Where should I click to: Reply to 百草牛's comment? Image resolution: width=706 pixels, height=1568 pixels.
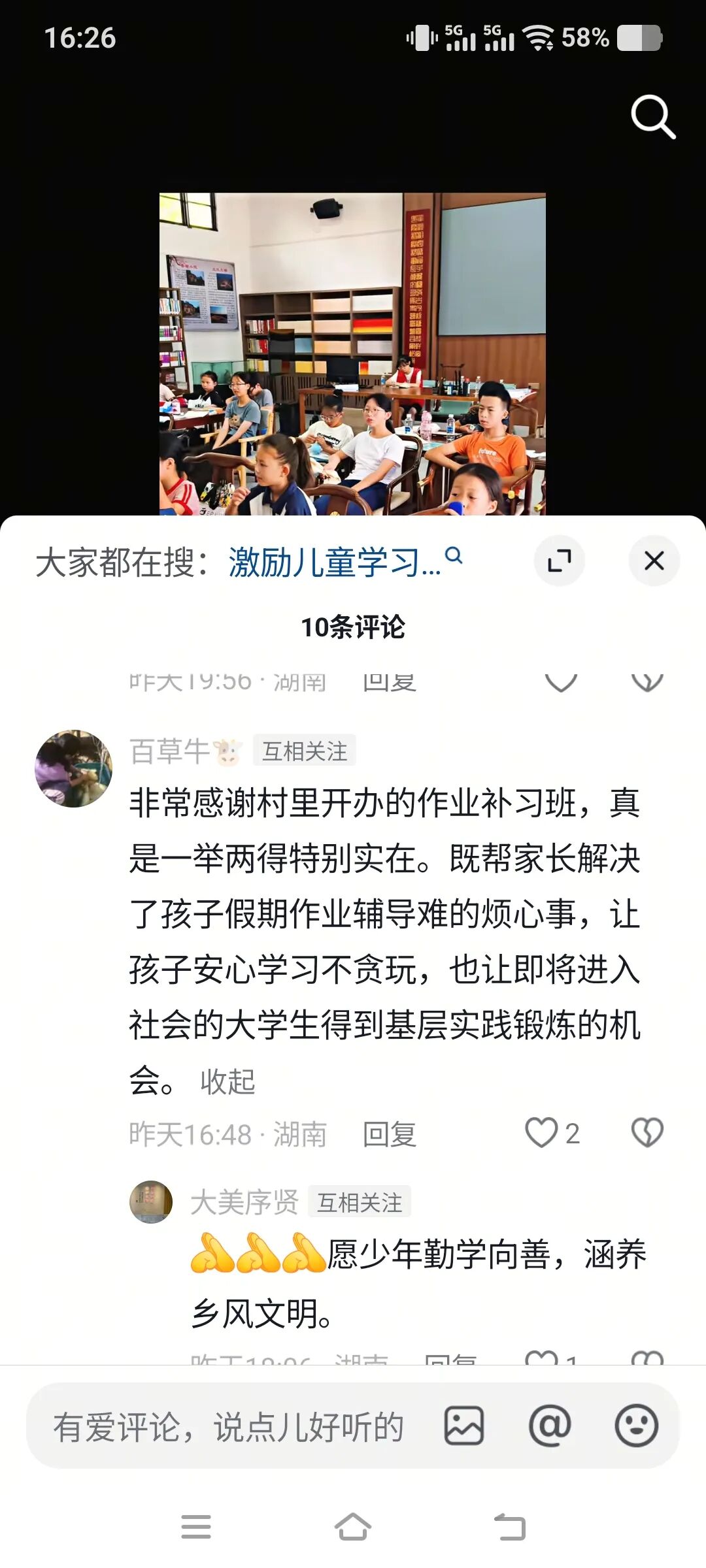point(390,1134)
